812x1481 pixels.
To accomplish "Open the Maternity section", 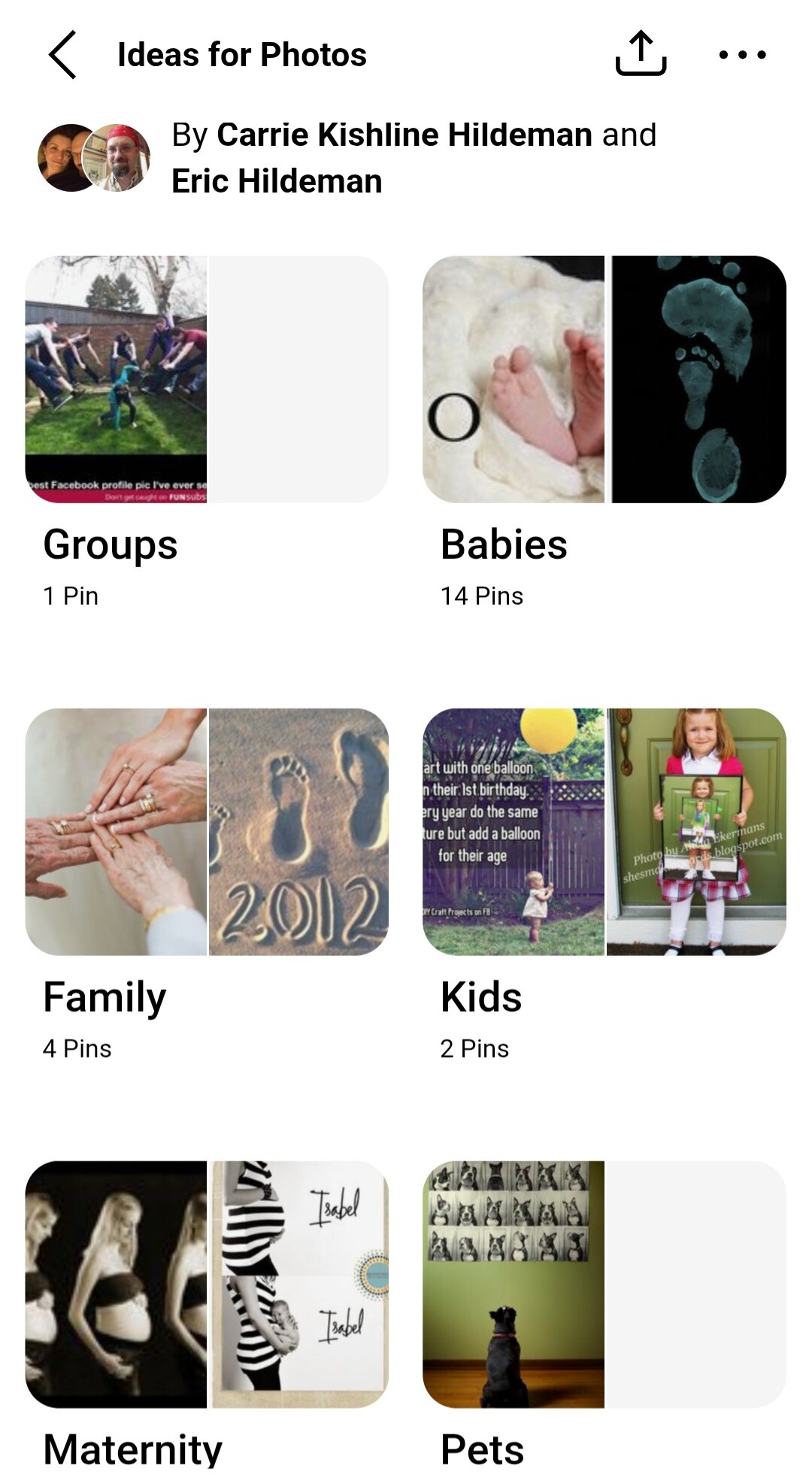I will coord(207,1284).
